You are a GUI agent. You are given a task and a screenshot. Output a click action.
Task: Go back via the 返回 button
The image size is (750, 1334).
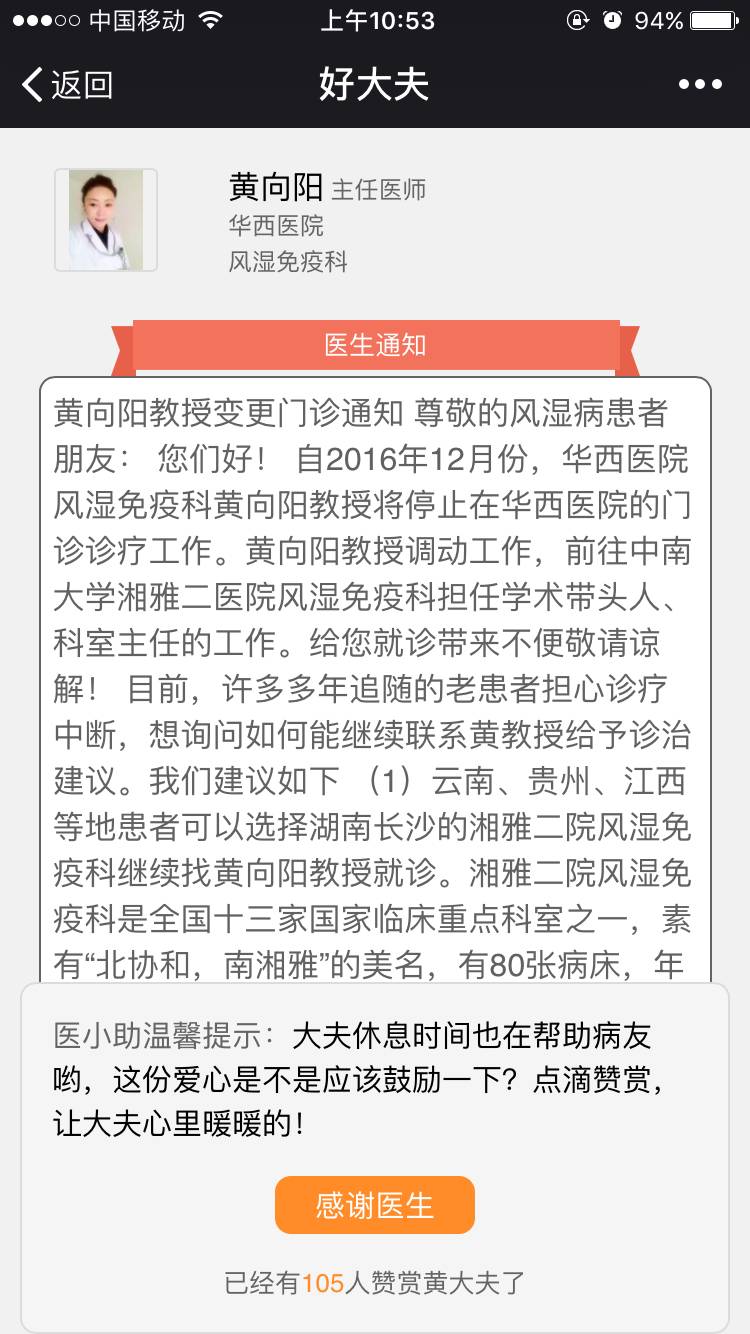[67, 85]
